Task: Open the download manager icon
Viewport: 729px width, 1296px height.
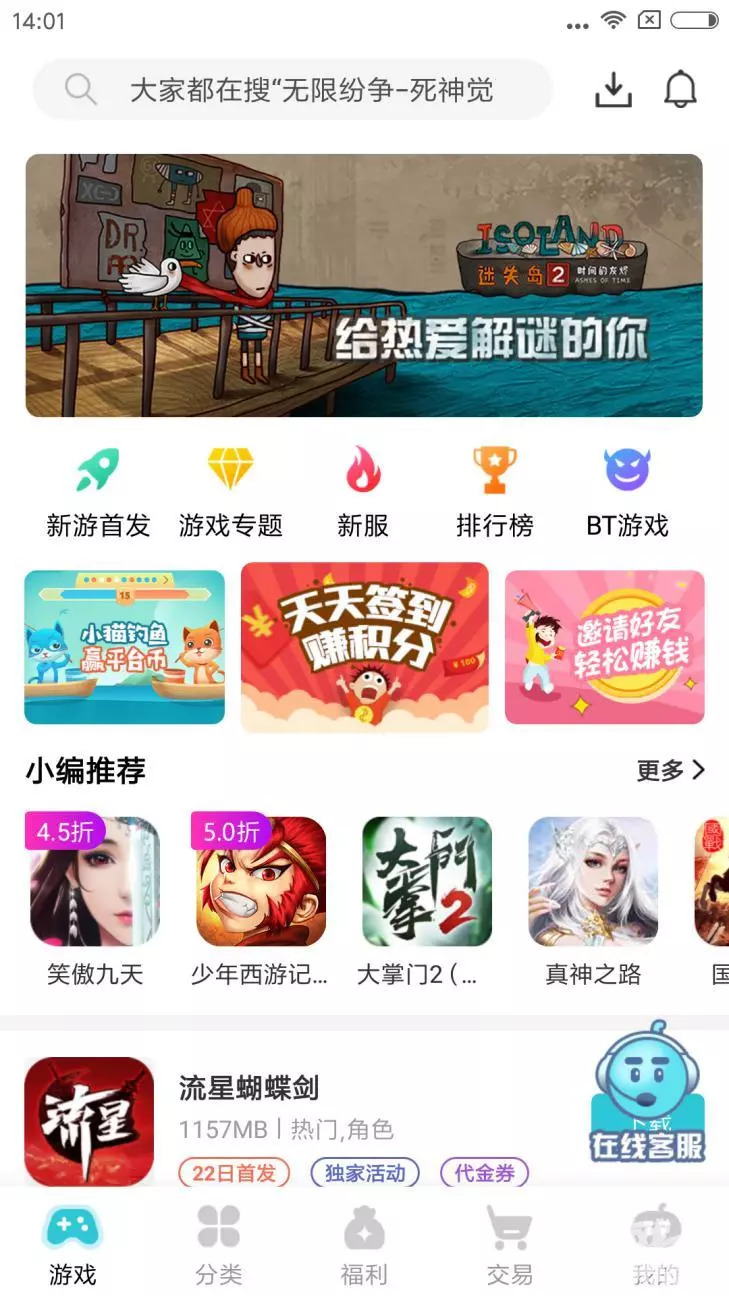Action: tap(613, 89)
